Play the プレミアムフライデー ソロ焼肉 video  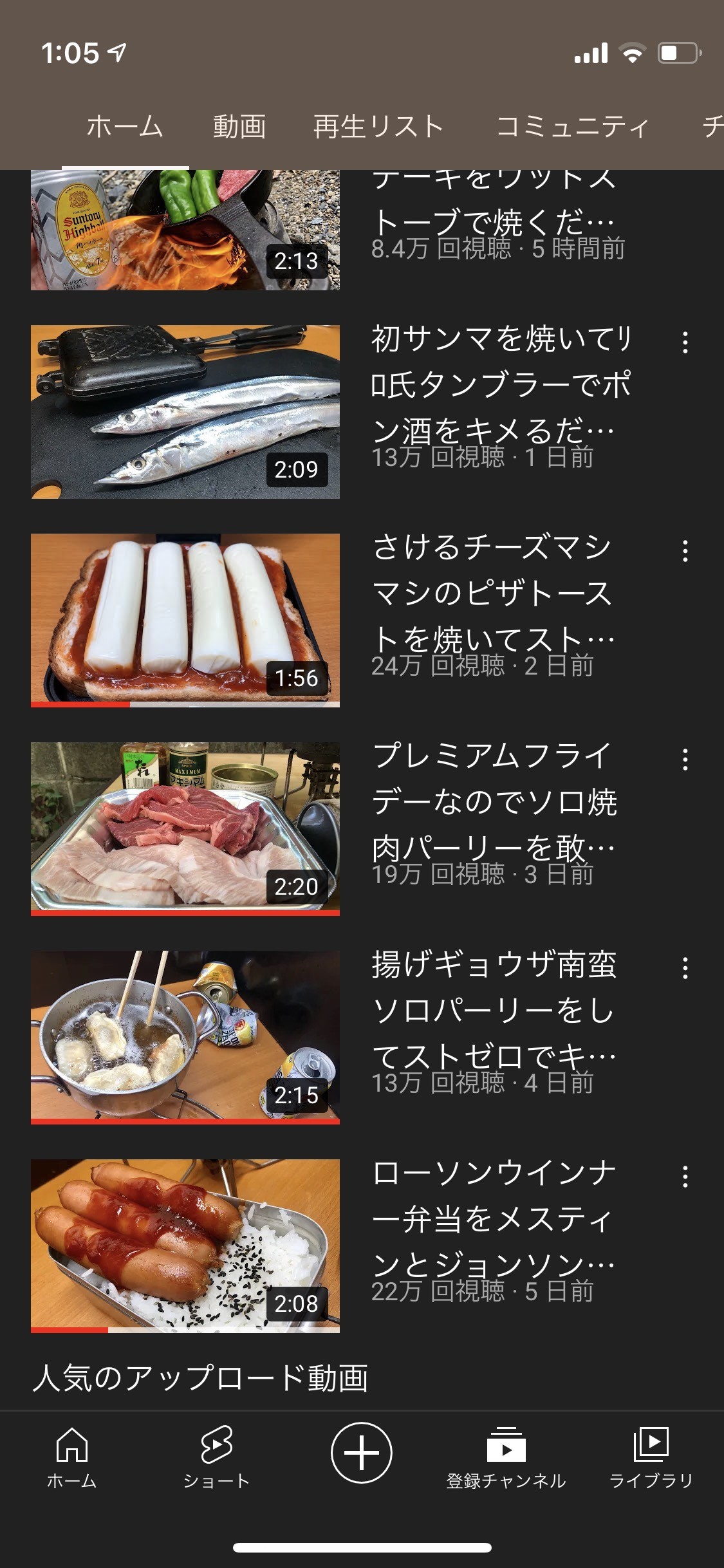[185, 828]
